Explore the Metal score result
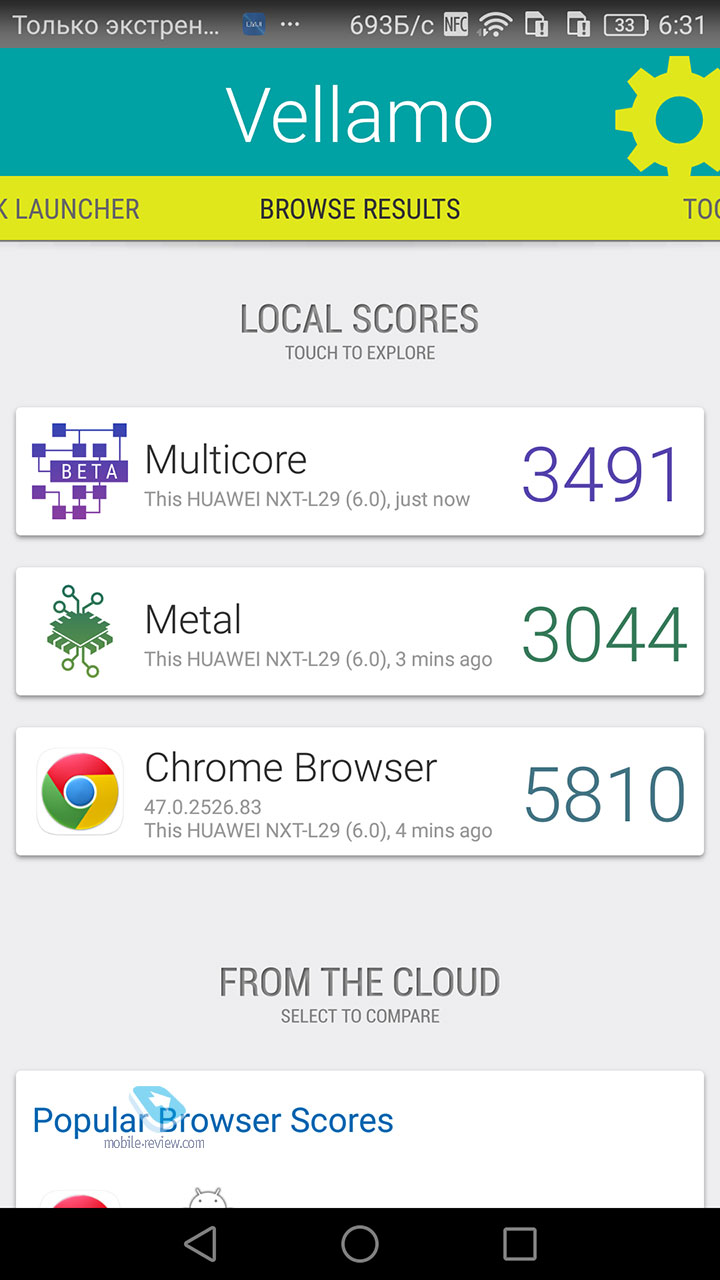 (x=360, y=631)
